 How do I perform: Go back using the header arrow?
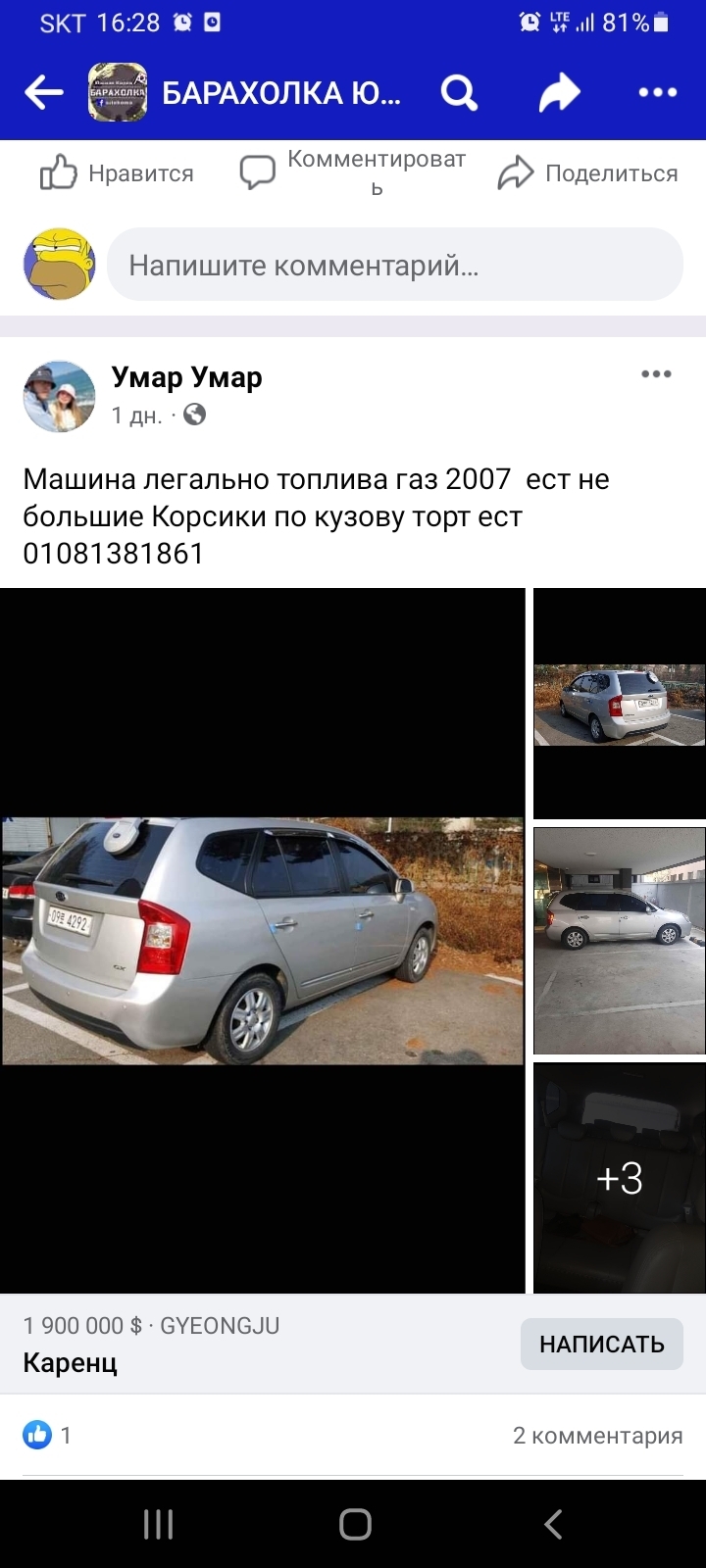point(44,93)
